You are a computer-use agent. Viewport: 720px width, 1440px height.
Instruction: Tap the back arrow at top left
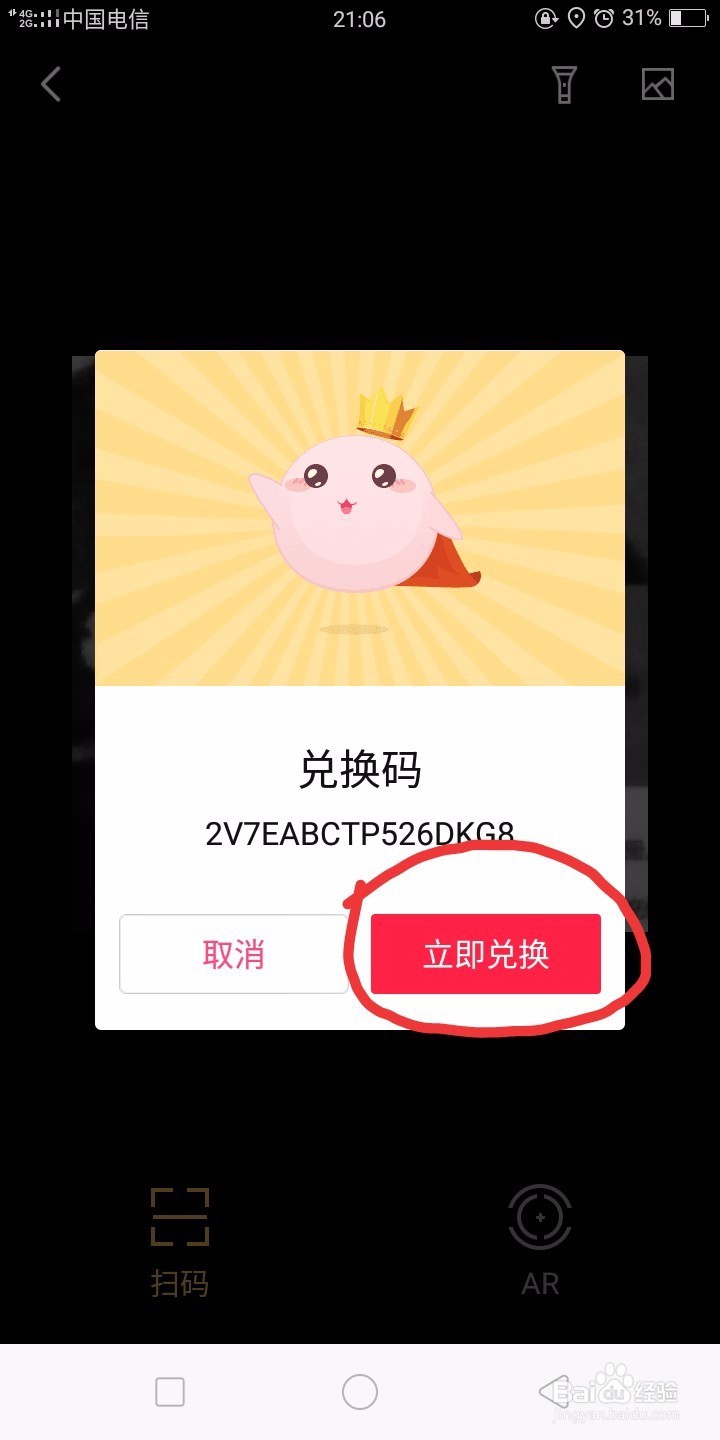51,84
